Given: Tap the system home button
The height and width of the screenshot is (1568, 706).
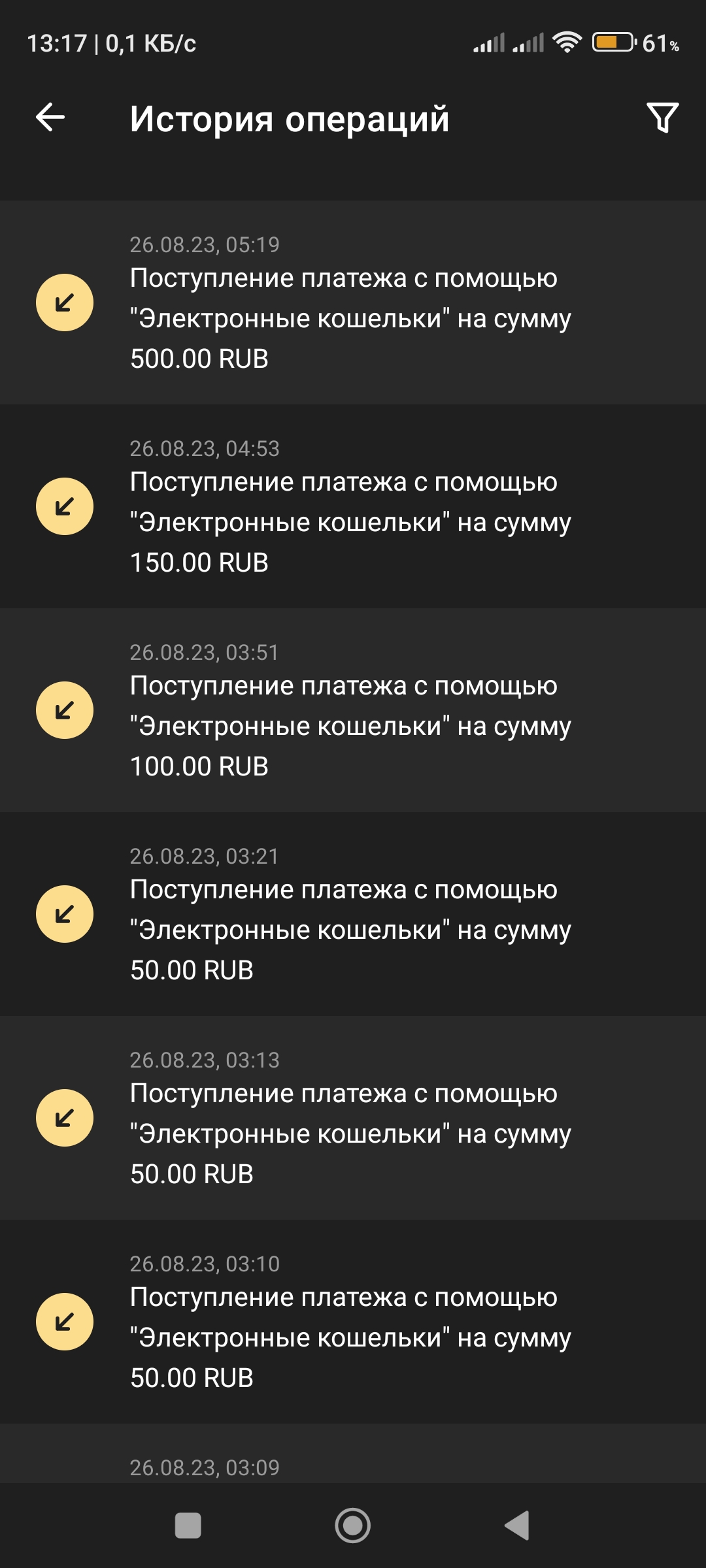Looking at the screenshot, I should coord(353,1526).
